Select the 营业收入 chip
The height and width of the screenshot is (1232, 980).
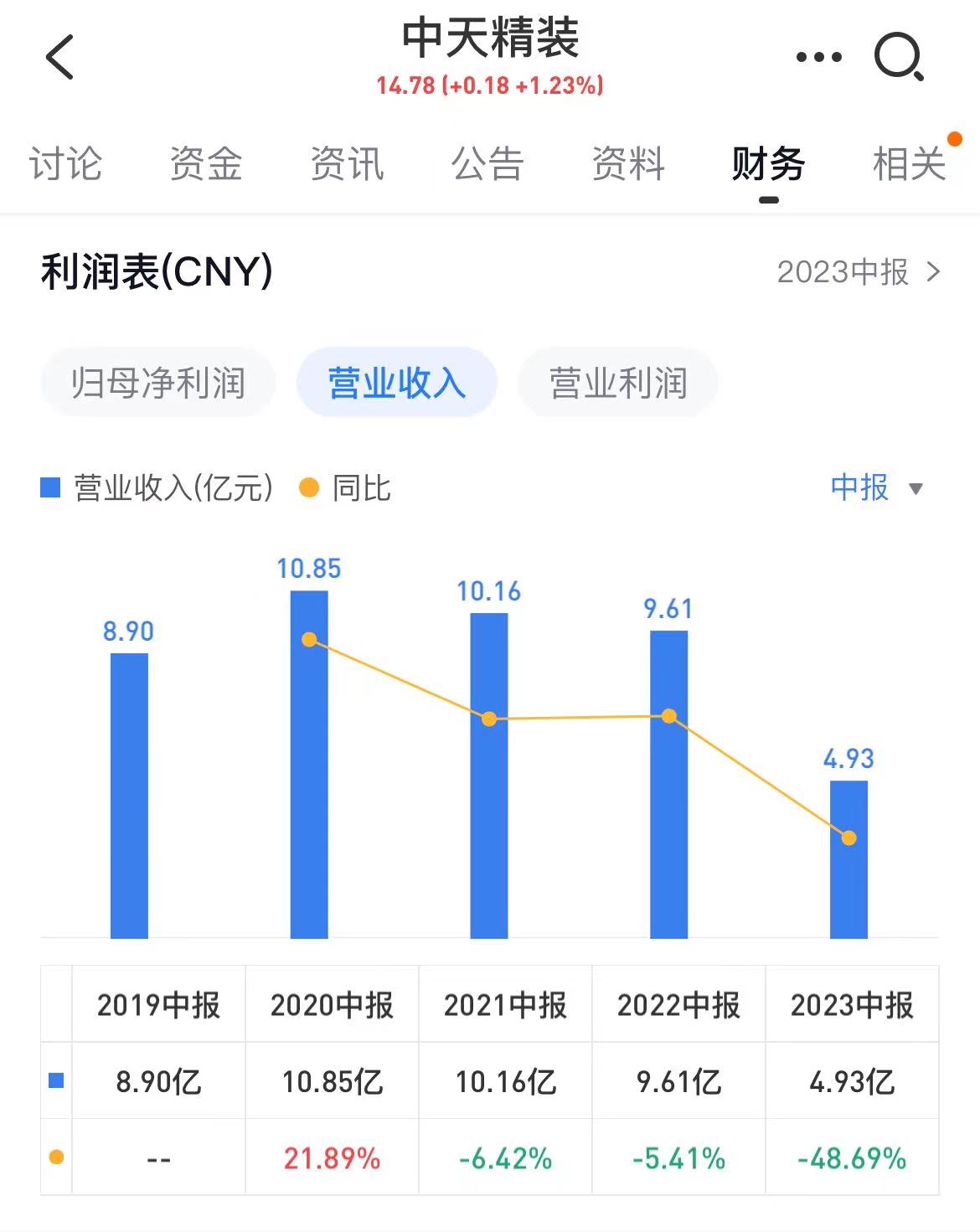click(x=397, y=383)
